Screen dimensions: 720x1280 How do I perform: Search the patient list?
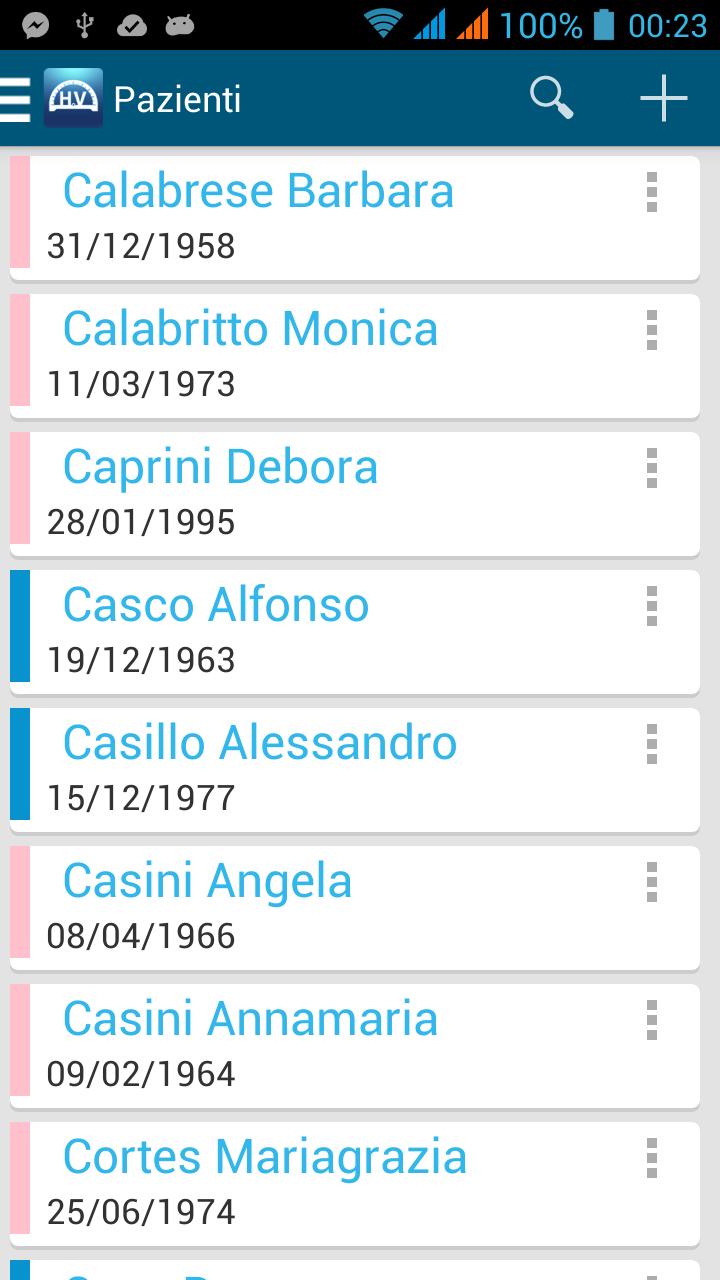[551, 99]
